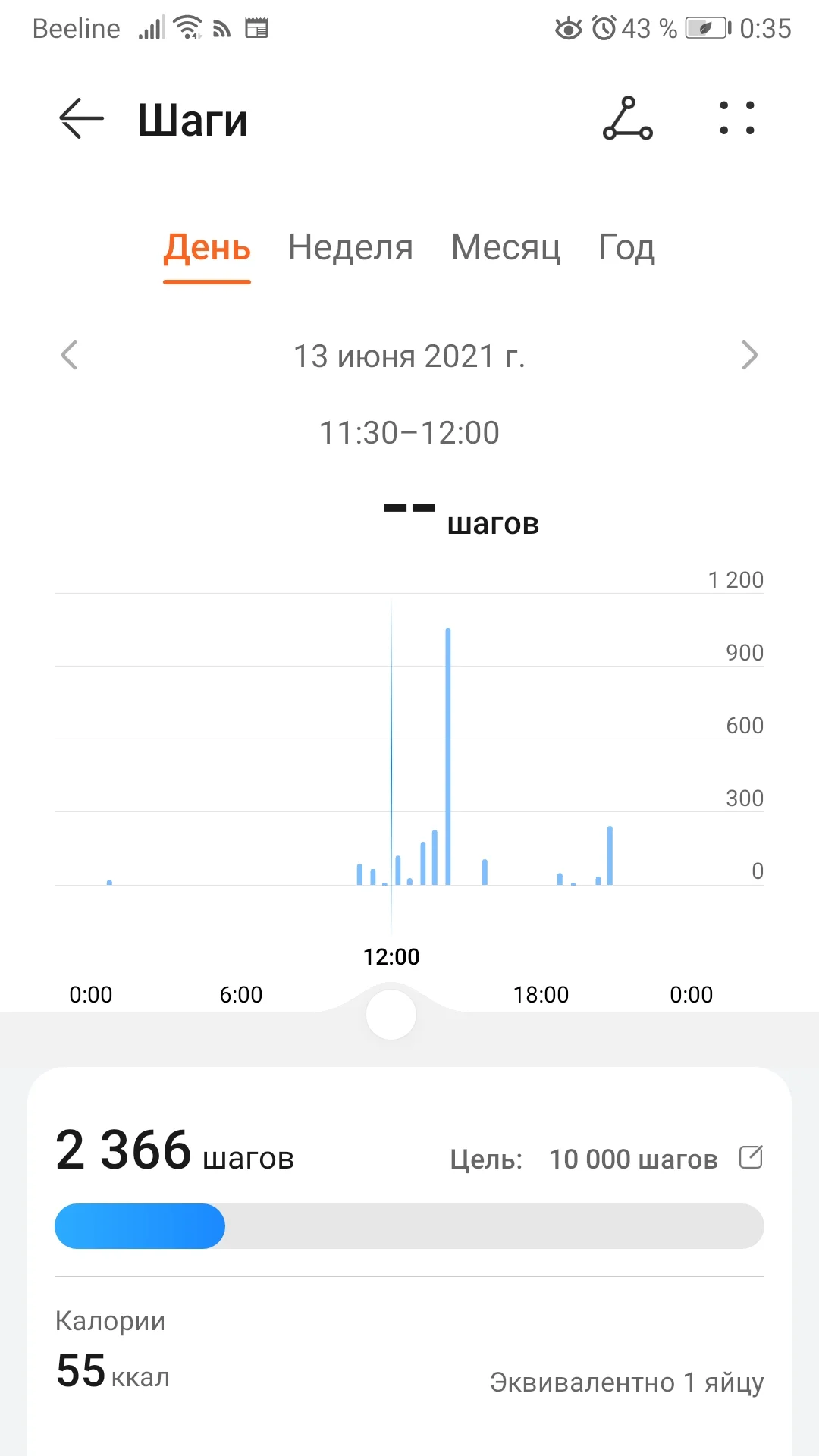Go to the previous day
The height and width of the screenshot is (1456, 819).
point(70,356)
